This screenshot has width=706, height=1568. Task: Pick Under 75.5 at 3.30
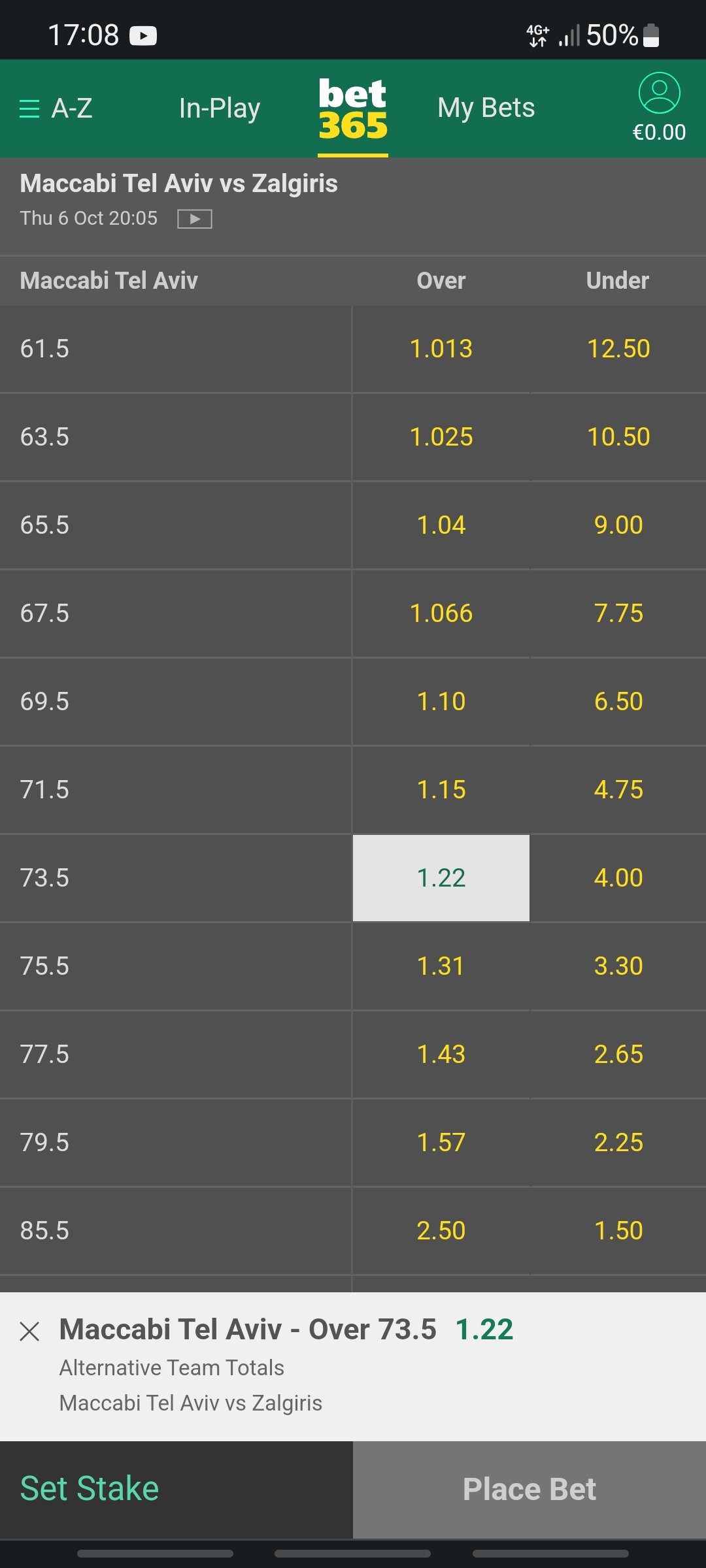pos(618,966)
